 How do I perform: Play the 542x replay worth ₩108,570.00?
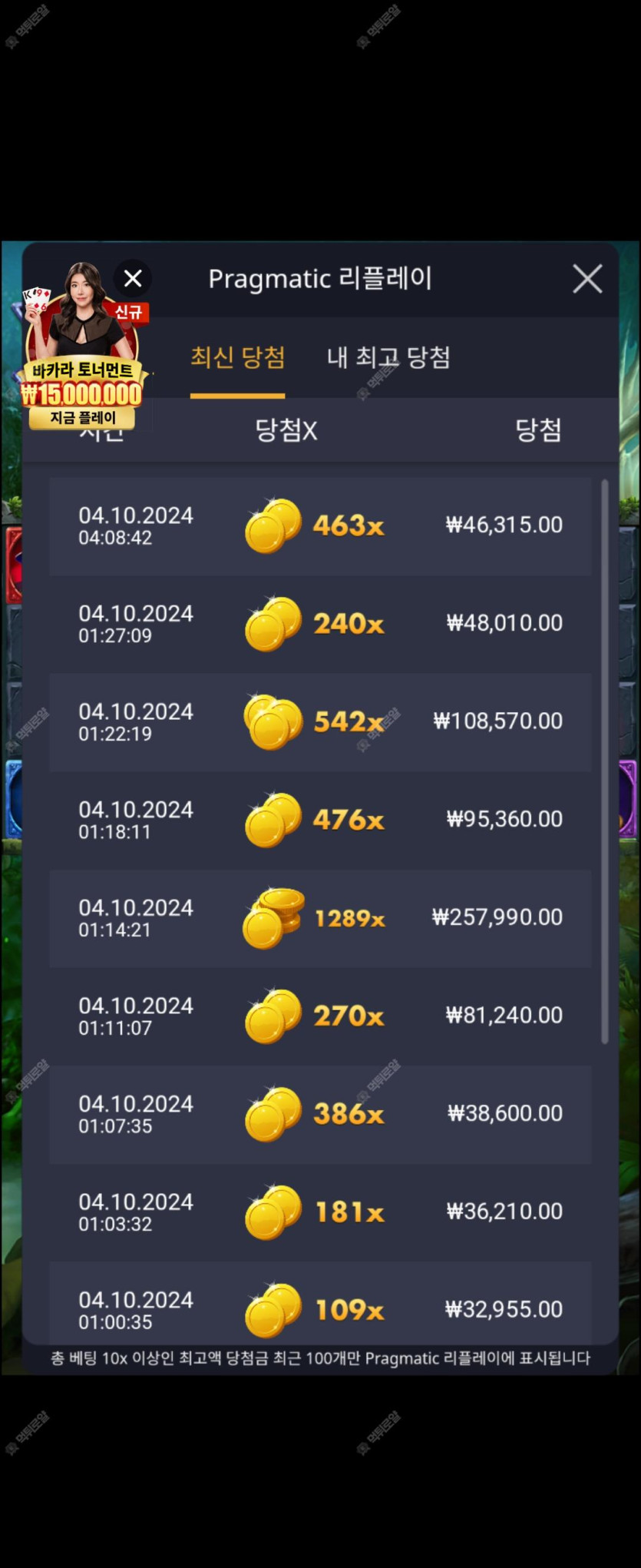point(320,722)
